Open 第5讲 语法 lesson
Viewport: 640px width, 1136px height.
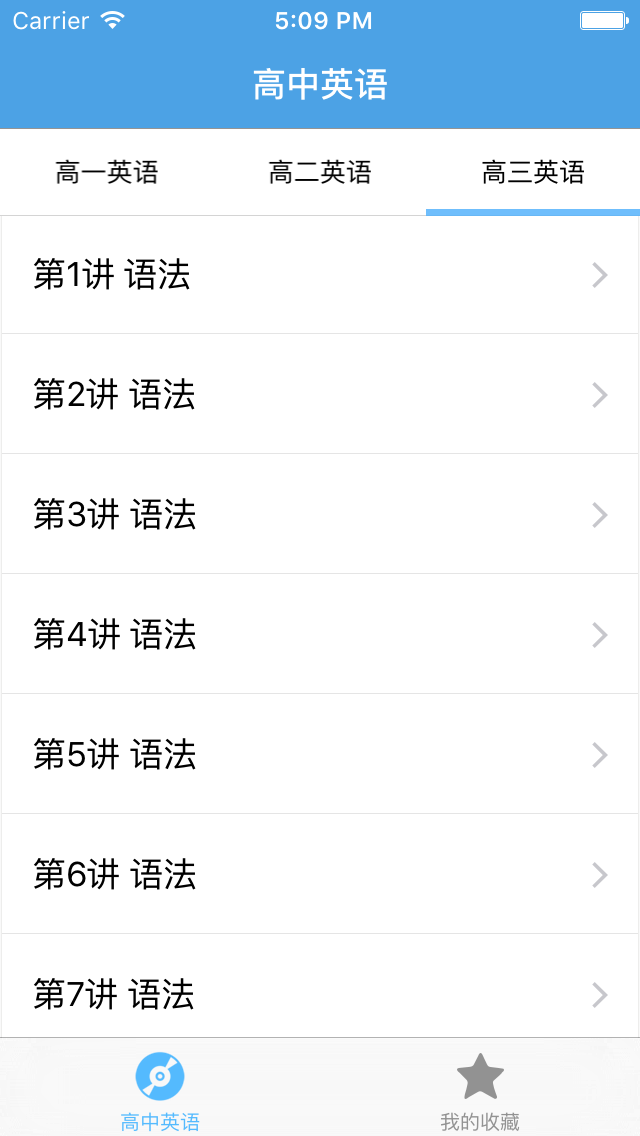pos(320,754)
